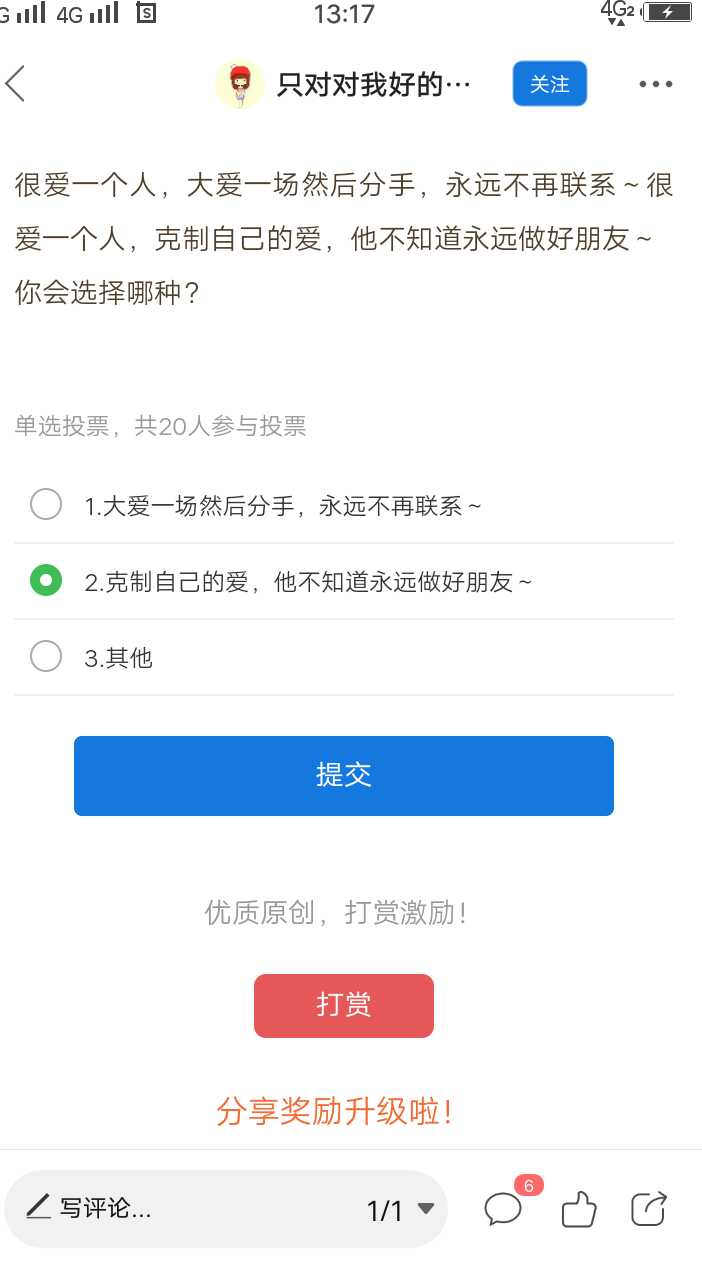The width and height of the screenshot is (702, 1267).
Task: Expand the 1/1 page selector
Action: tap(400, 1210)
